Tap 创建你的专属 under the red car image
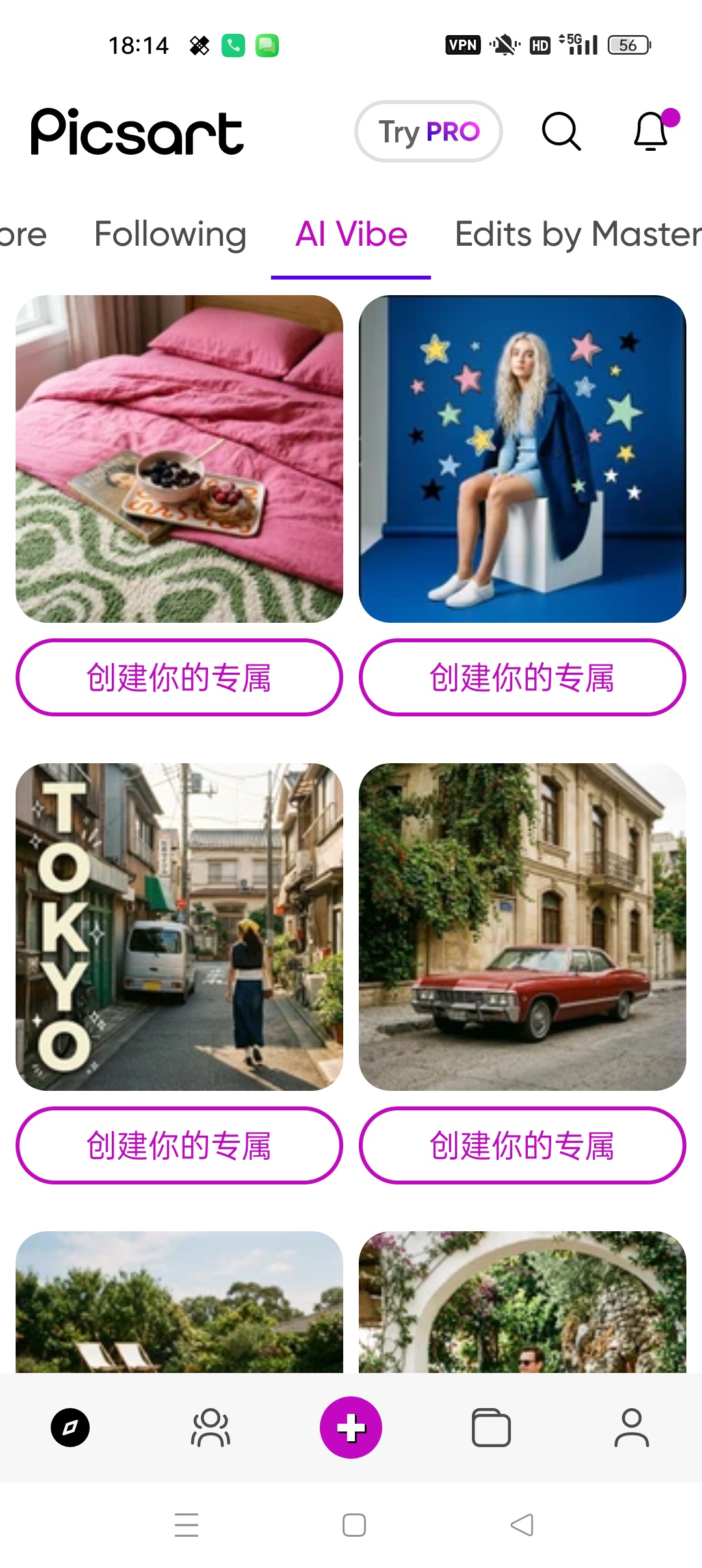 point(523,1145)
